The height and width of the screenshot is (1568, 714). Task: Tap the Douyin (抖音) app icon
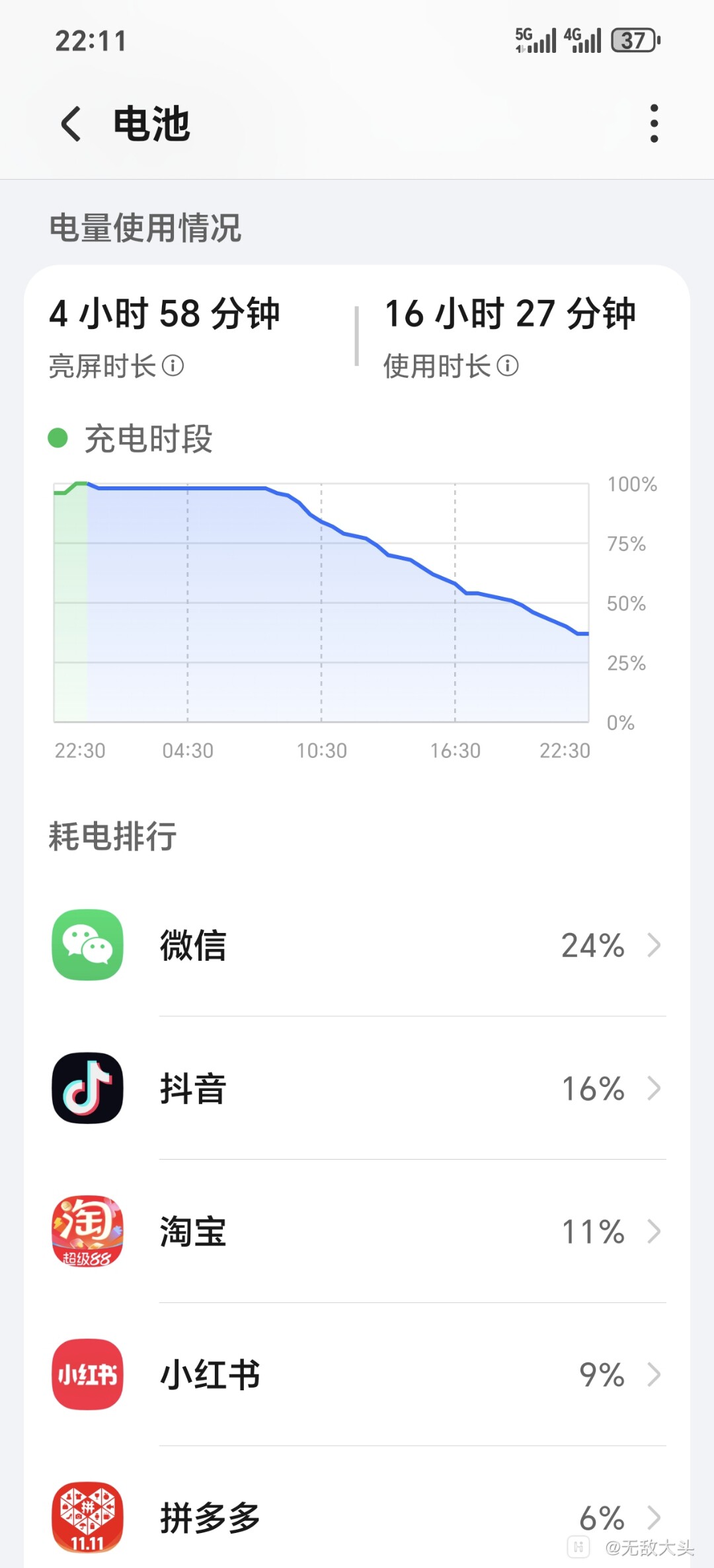[87, 1088]
